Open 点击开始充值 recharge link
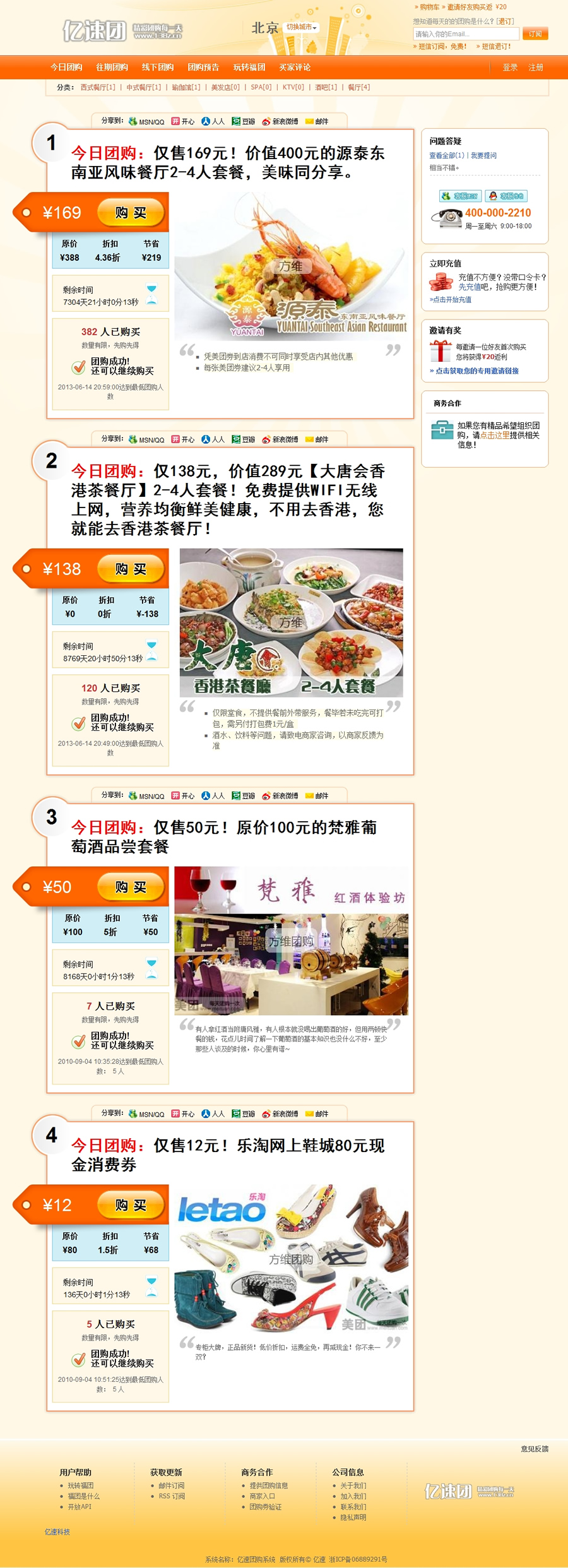The height and width of the screenshot is (1568, 568). pos(451,300)
